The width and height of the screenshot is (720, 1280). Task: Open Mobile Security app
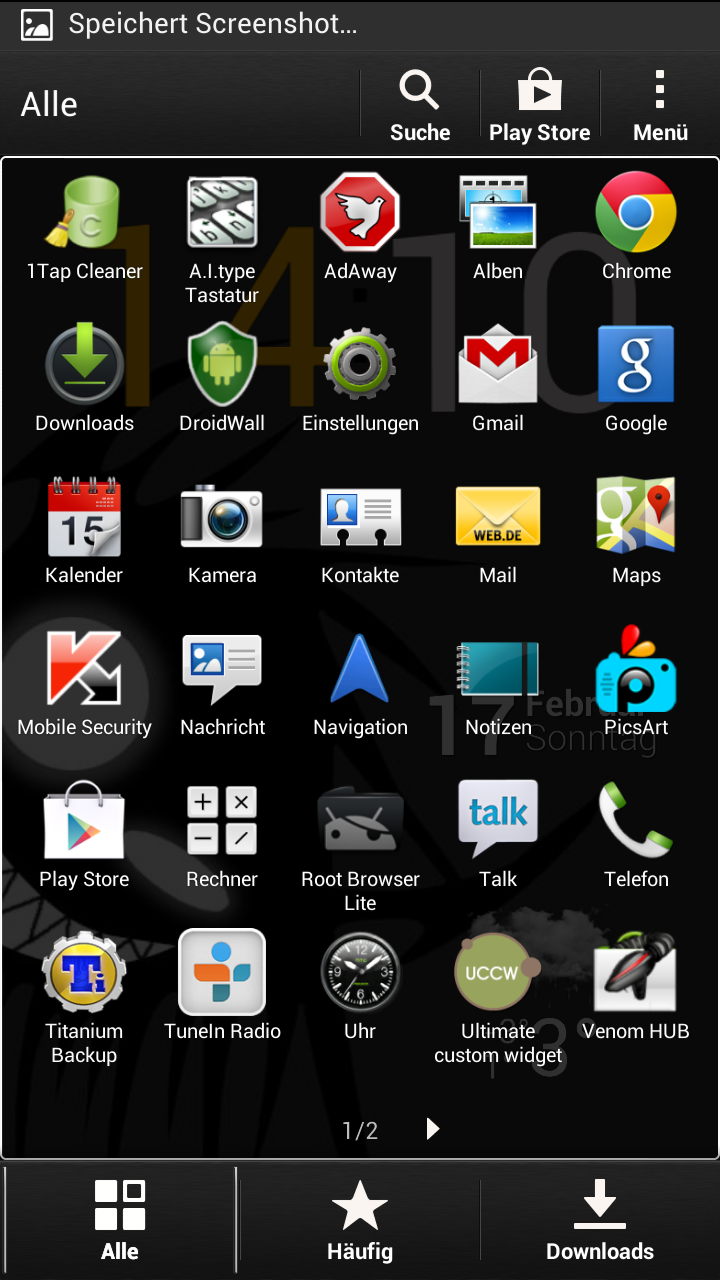coord(84,685)
